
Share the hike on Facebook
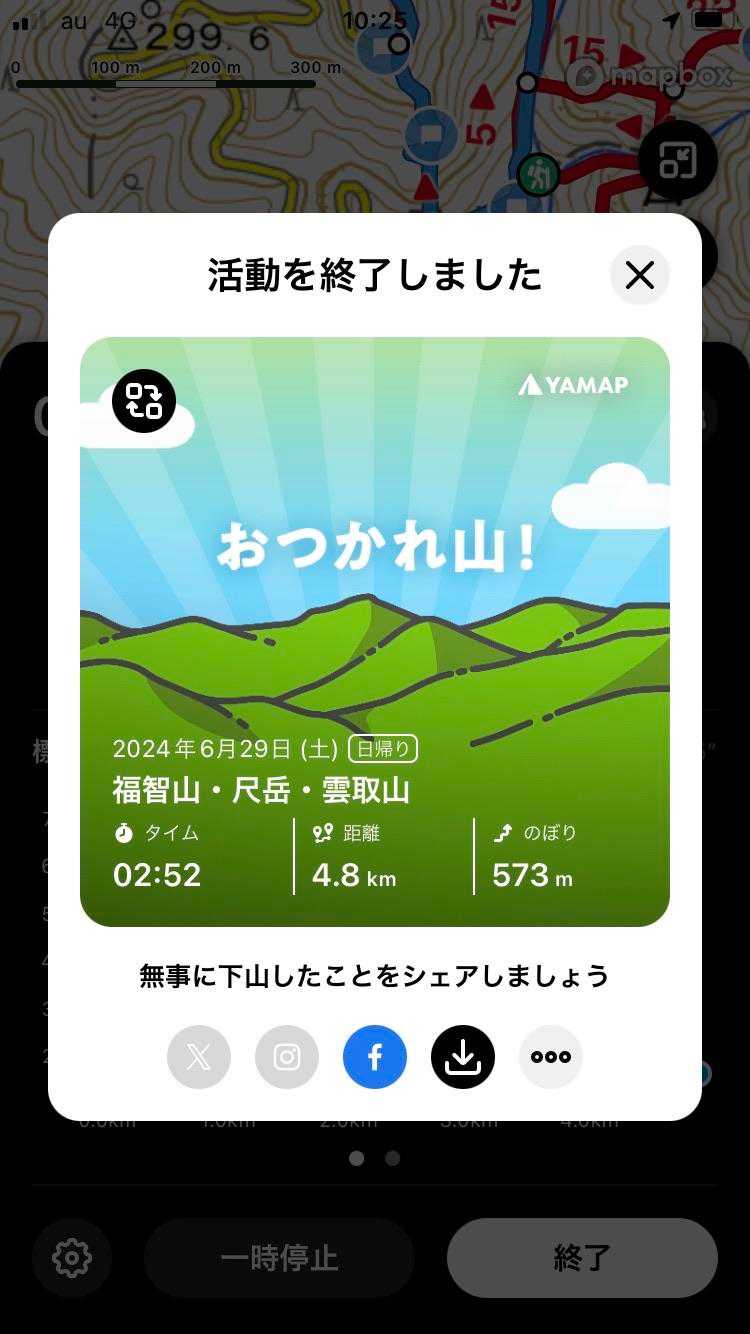tap(375, 1057)
